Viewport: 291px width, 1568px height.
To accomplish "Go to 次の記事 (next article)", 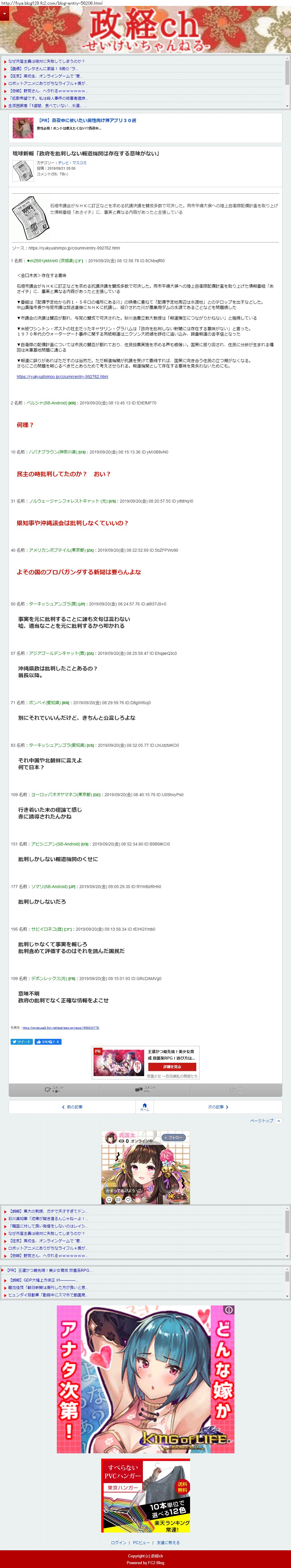I will tap(217, 1107).
